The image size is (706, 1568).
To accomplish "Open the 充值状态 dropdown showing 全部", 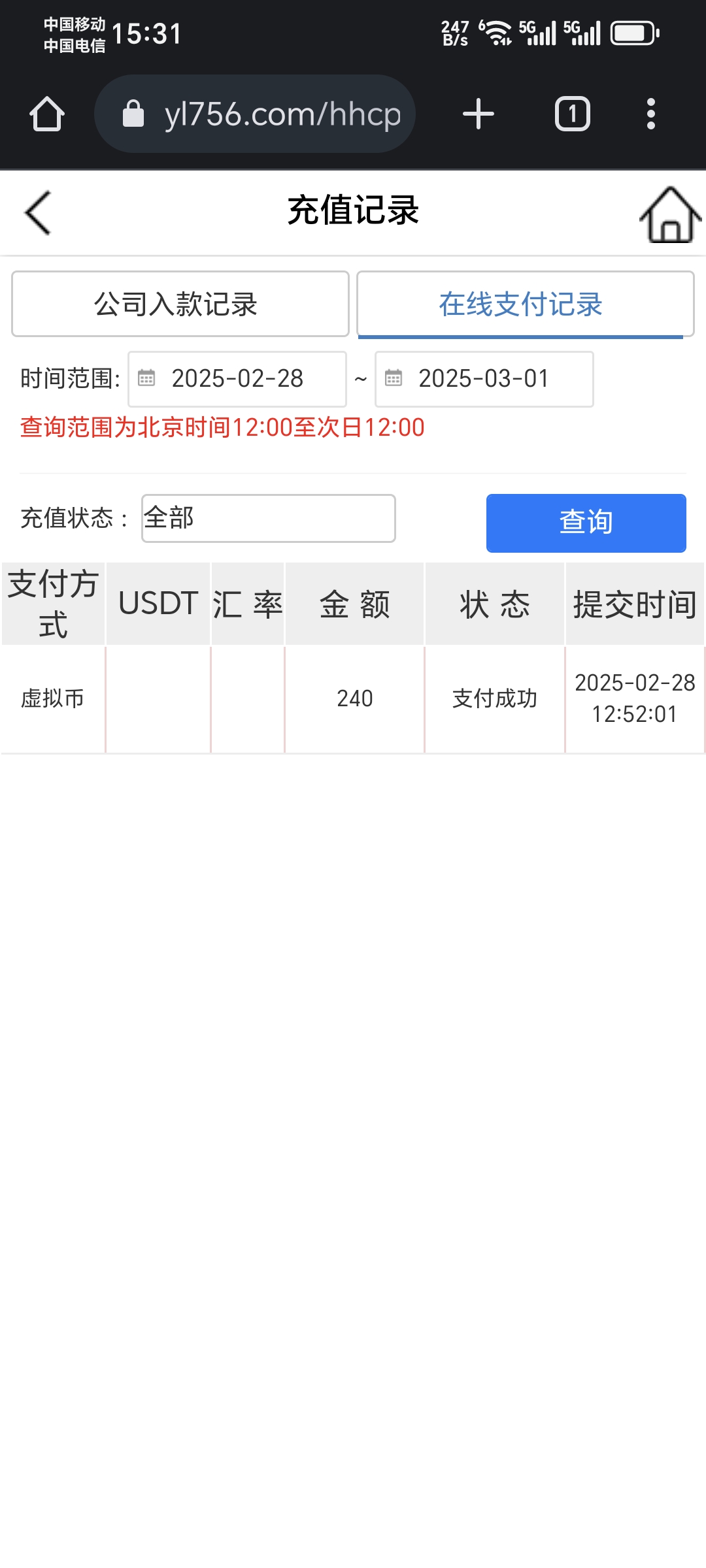I will [267, 518].
